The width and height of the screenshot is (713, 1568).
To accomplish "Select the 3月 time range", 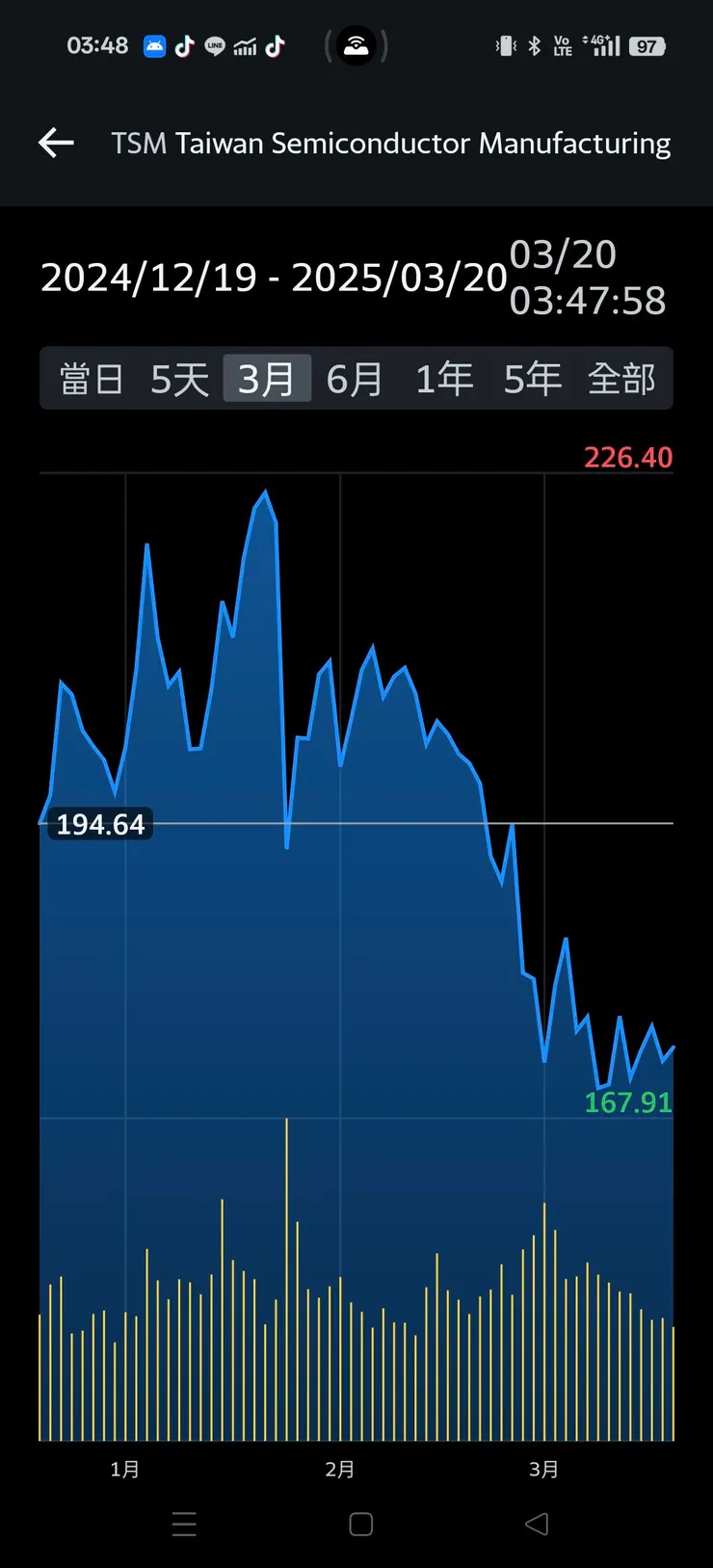I will point(267,379).
